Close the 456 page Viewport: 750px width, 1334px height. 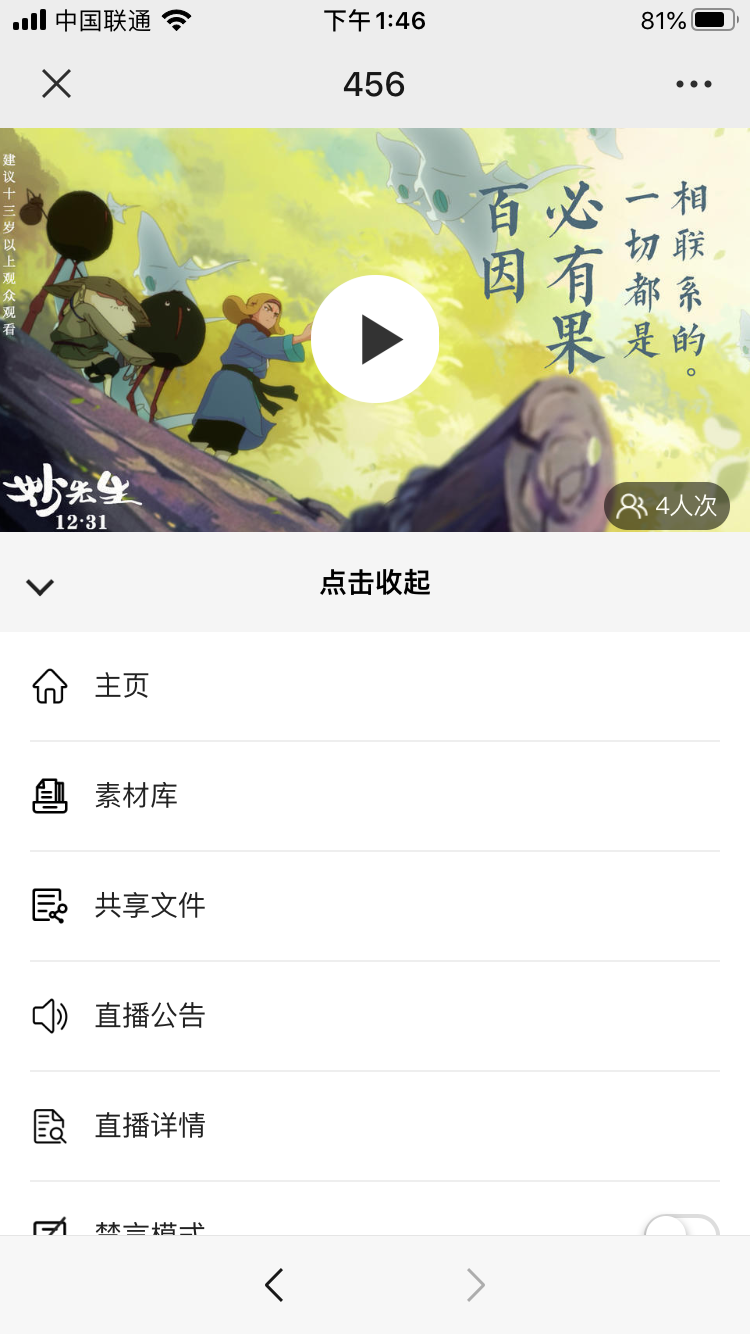pos(56,84)
